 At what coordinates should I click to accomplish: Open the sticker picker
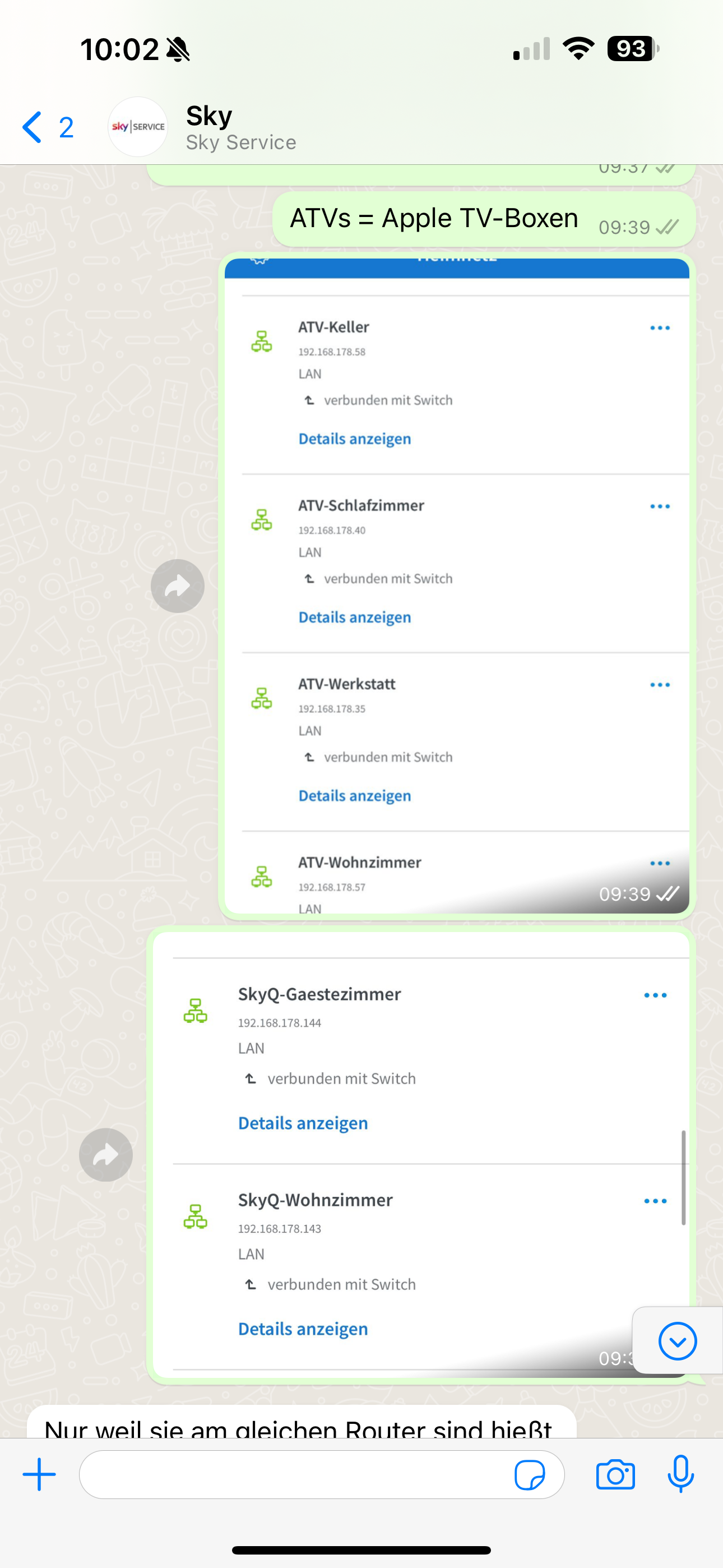coord(530,1475)
